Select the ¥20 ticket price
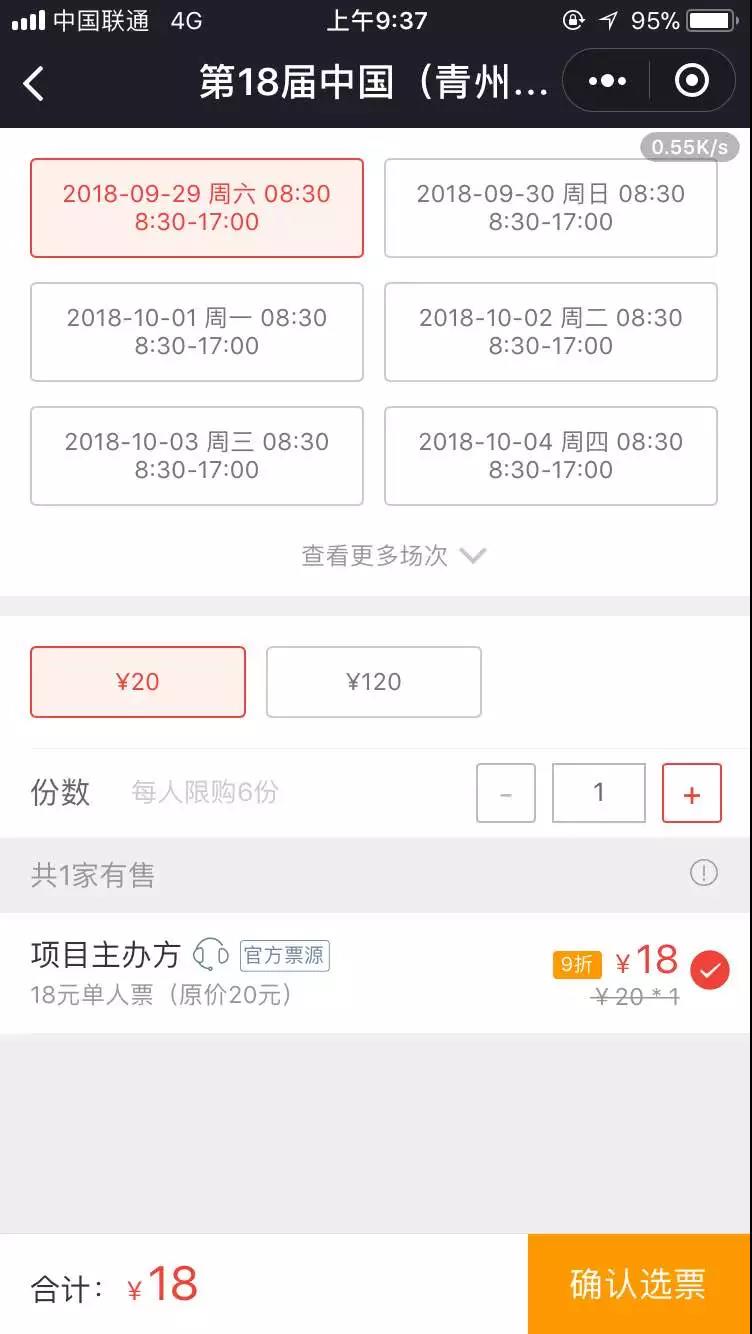 (137, 682)
